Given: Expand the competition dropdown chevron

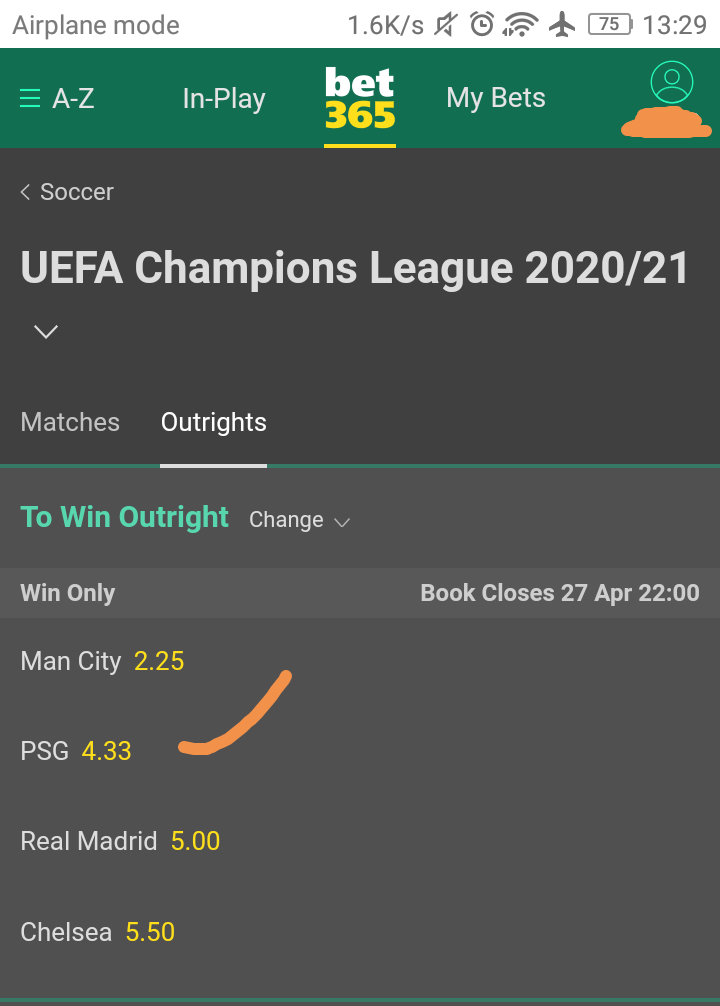Looking at the screenshot, I should [x=46, y=331].
